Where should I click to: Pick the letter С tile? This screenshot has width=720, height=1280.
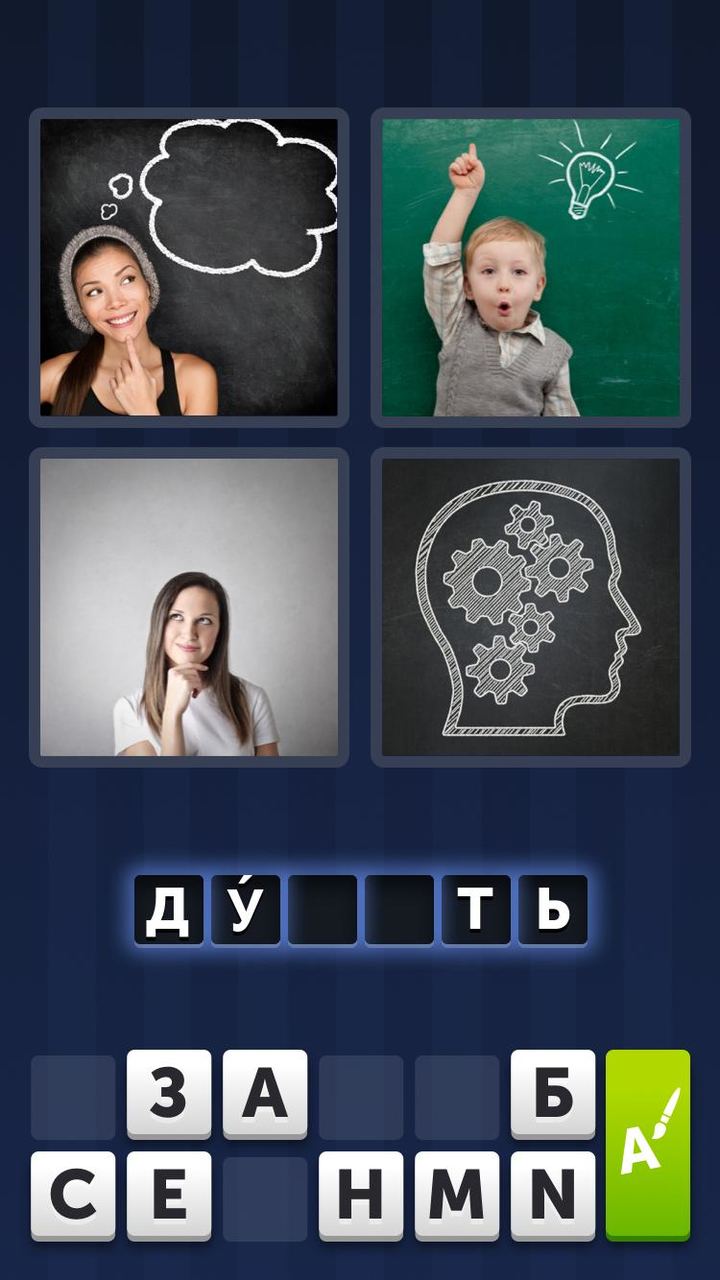point(73,1195)
